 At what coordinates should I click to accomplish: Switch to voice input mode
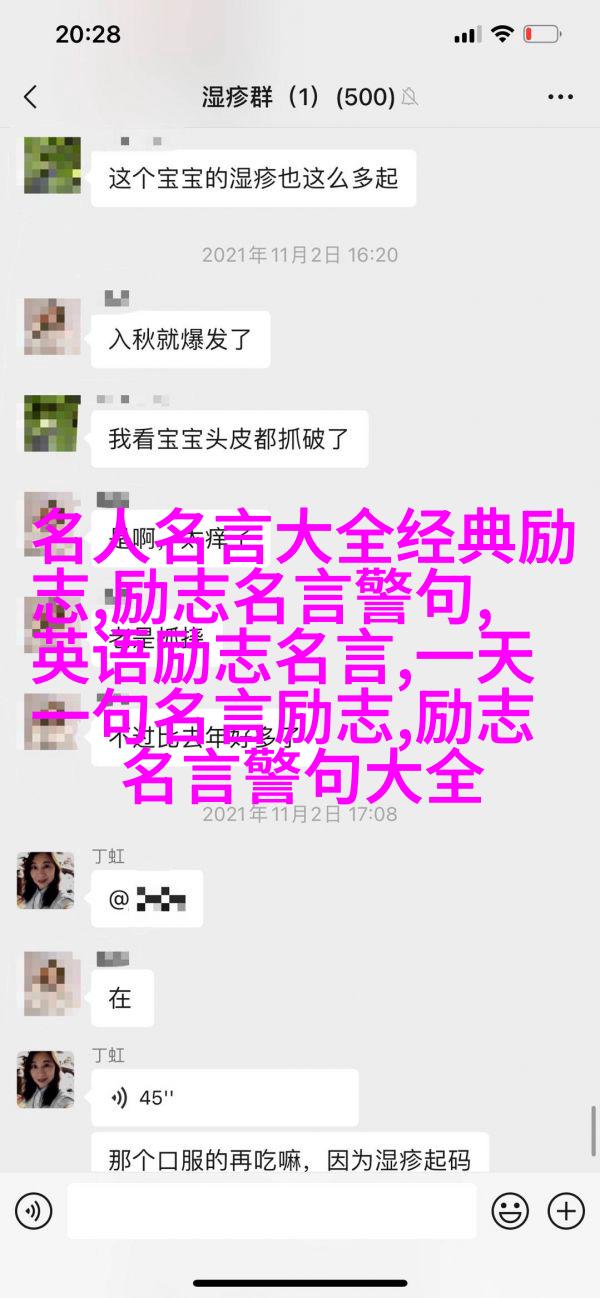pyautogui.click(x=33, y=1211)
